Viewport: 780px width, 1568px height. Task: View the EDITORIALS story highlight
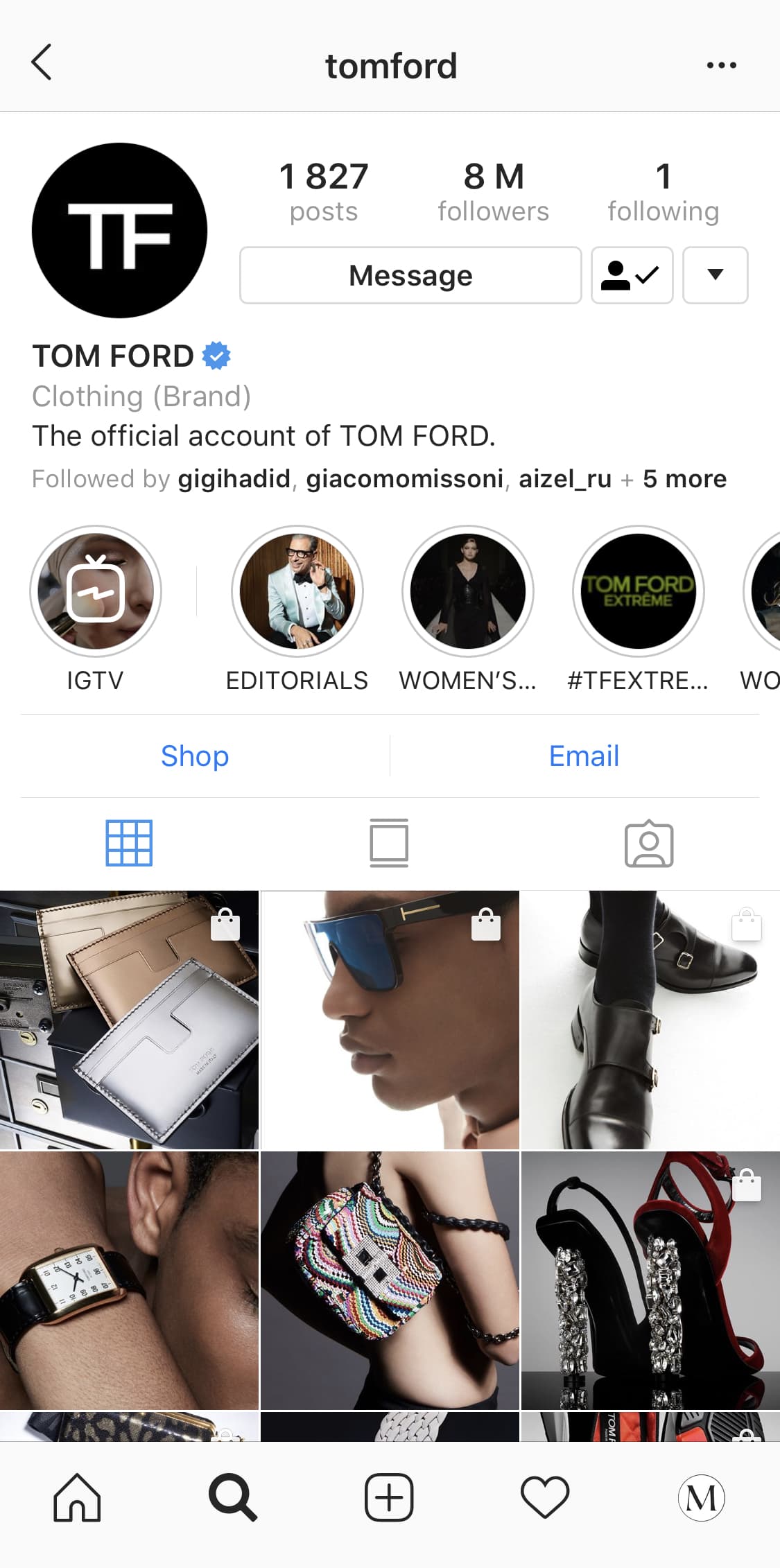[297, 591]
